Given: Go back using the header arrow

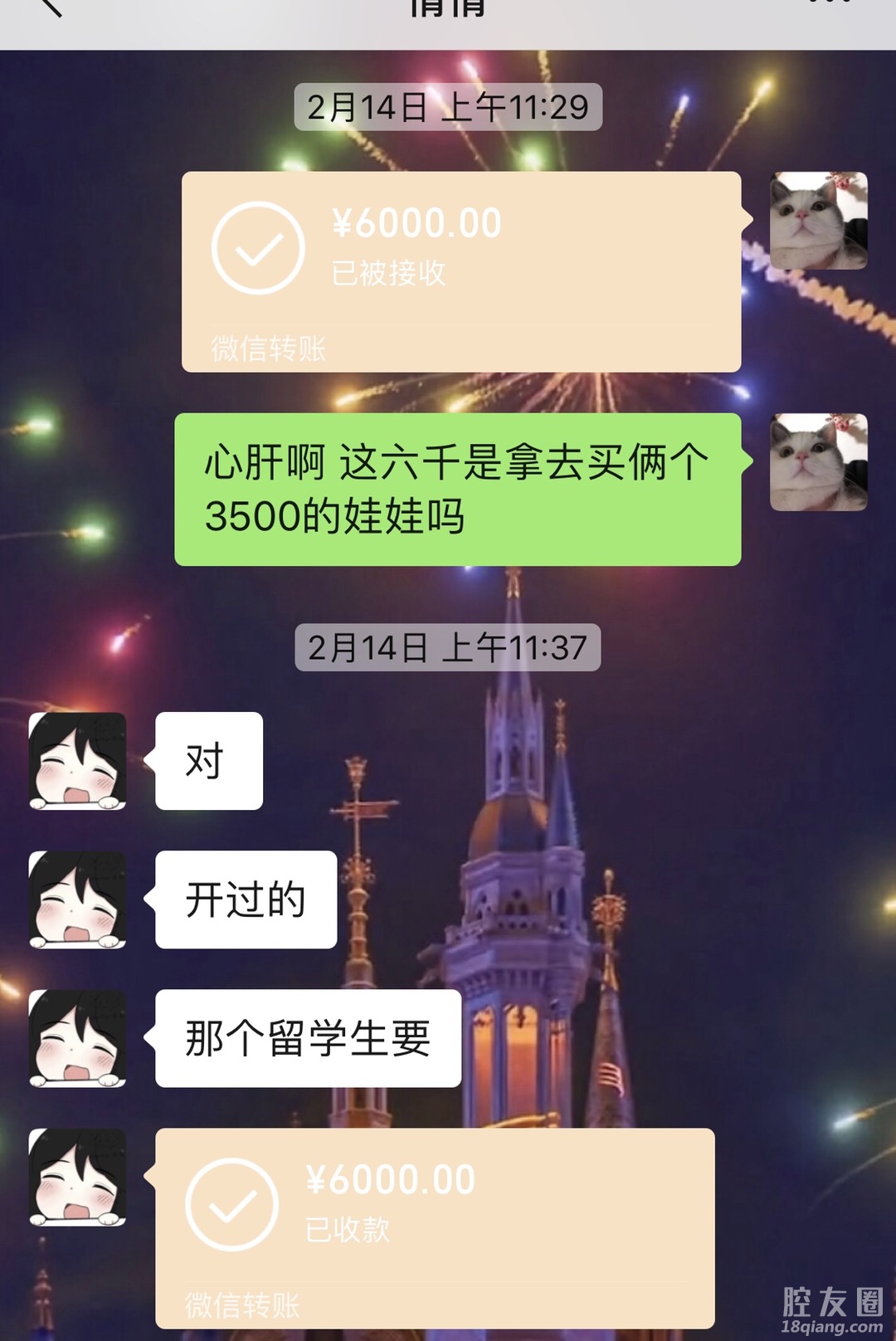Looking at the screenshot, I should pos(51,7).
